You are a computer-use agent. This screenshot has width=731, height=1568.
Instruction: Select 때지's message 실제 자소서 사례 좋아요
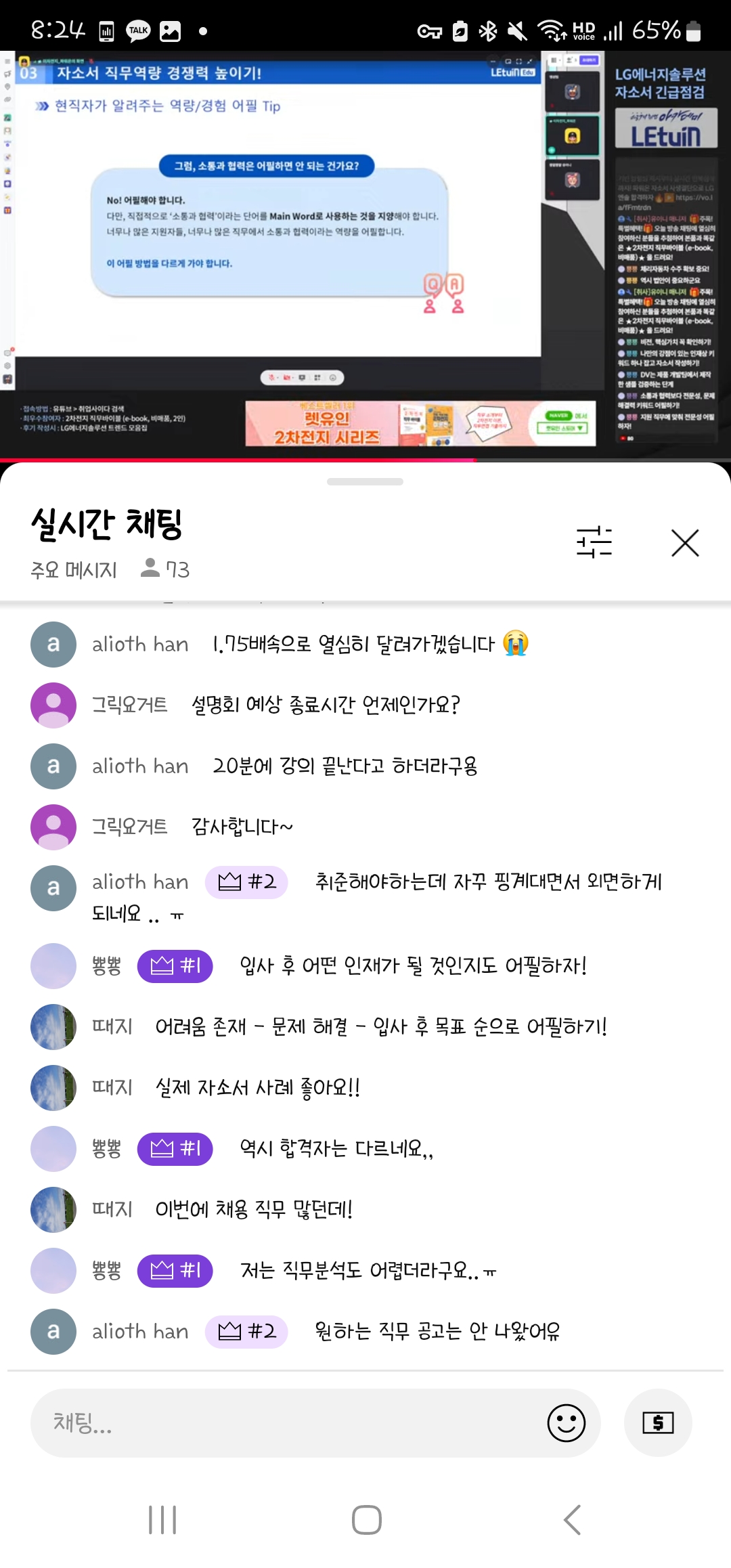257,1087
